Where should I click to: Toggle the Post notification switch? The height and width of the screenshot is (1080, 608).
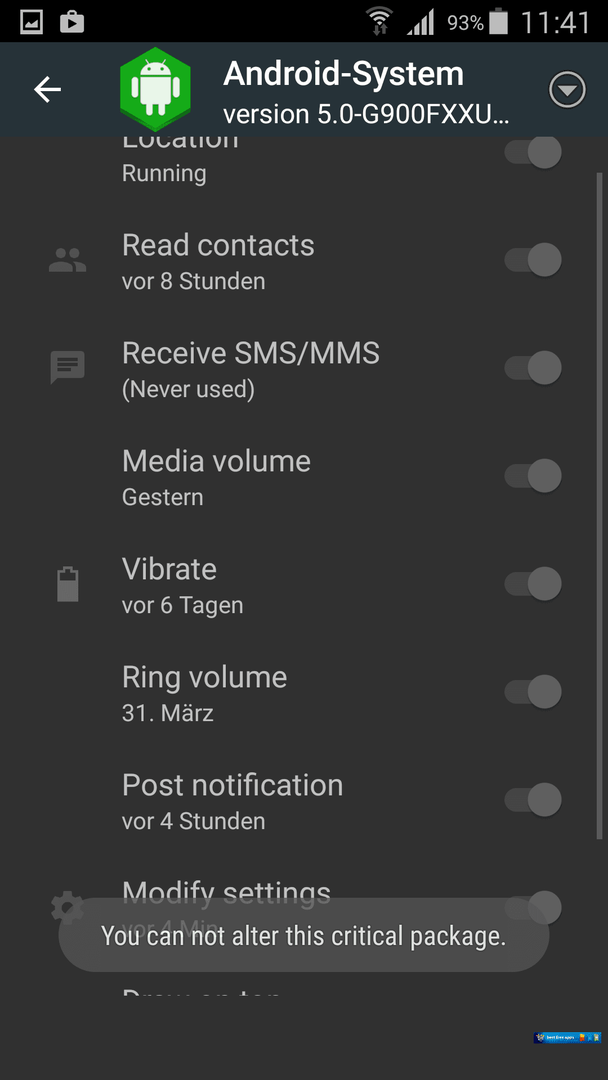pyautogui.click(x=533, y=800)
